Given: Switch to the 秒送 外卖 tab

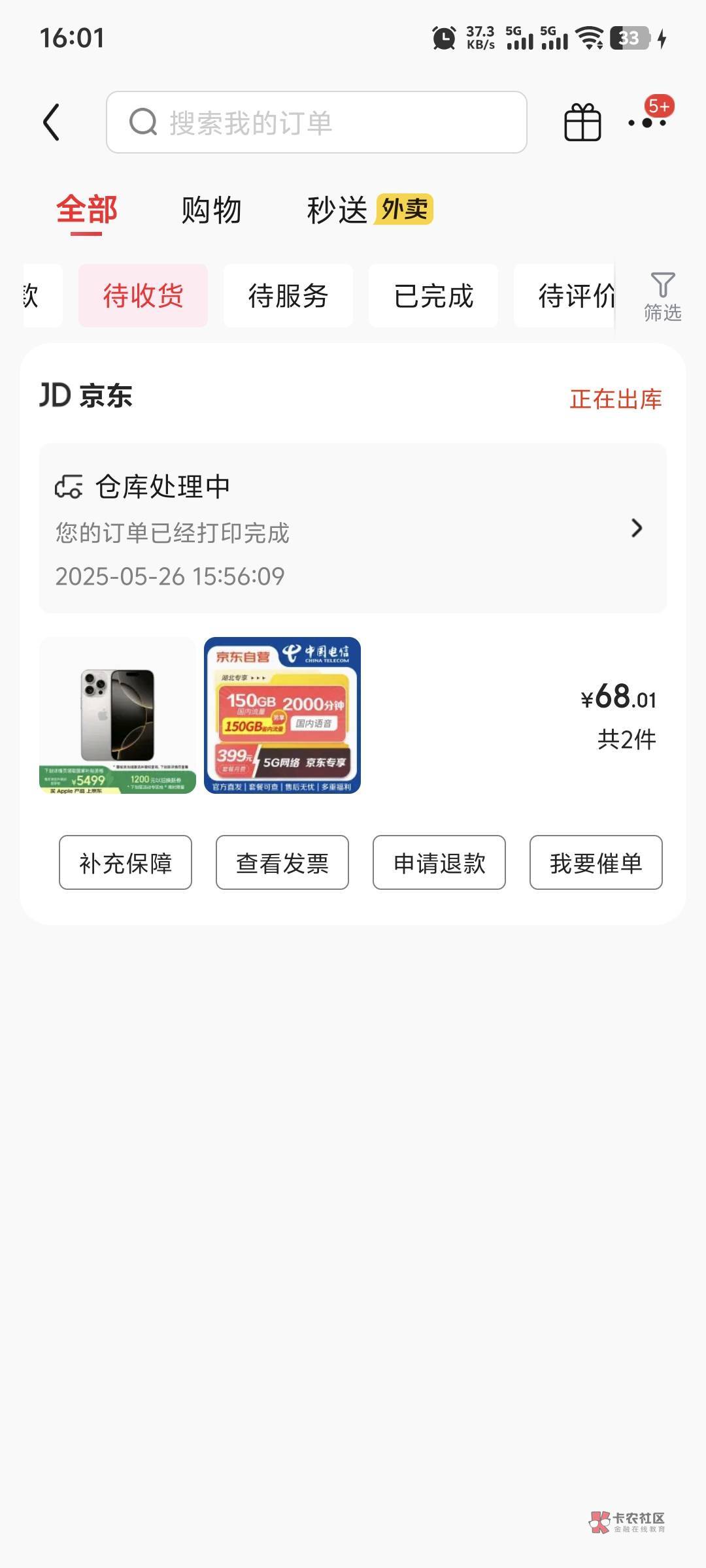Looking at the screenshot, I should (x=369, y=210).
